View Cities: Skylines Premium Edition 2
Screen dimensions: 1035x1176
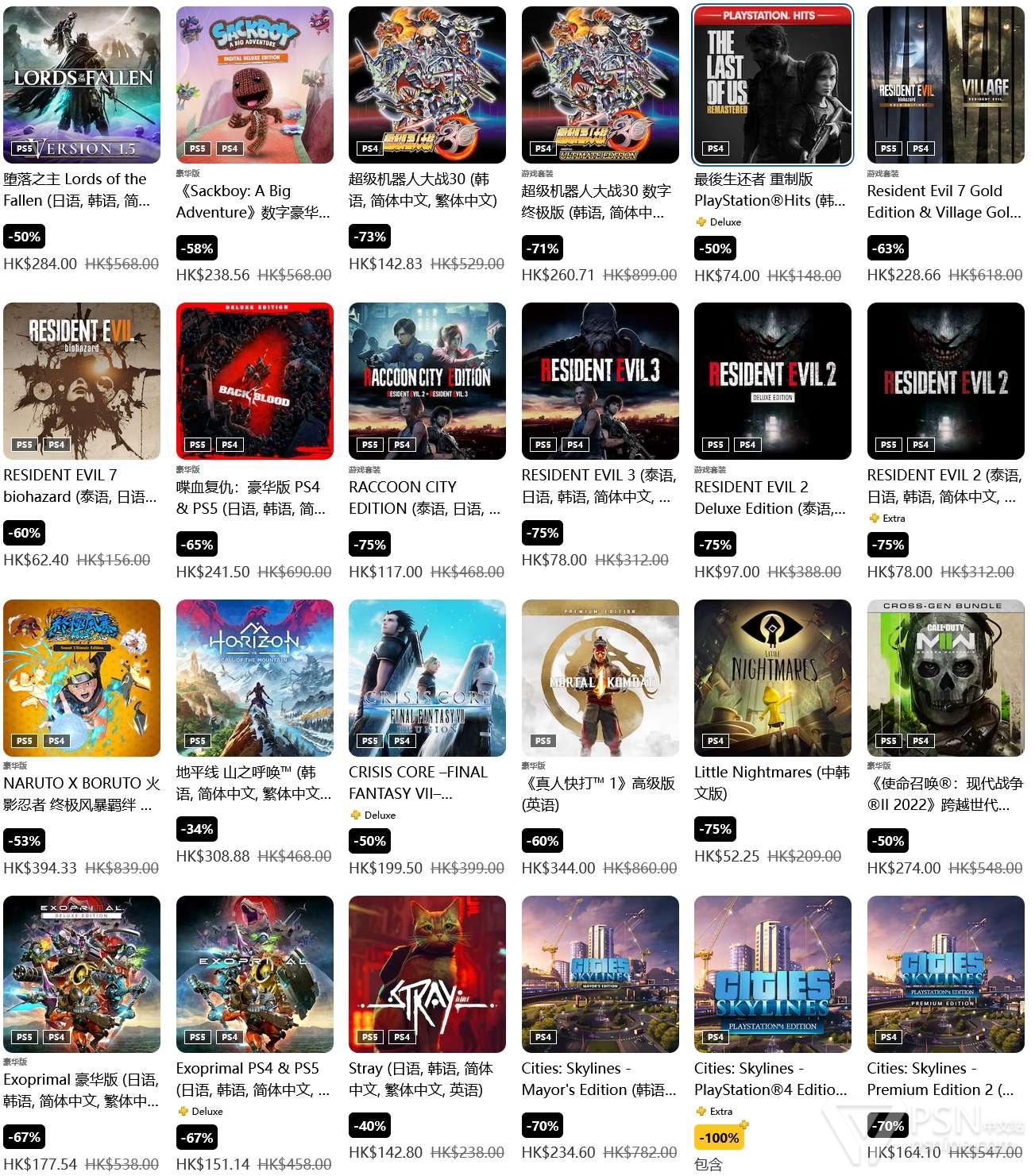coord(945,974)
